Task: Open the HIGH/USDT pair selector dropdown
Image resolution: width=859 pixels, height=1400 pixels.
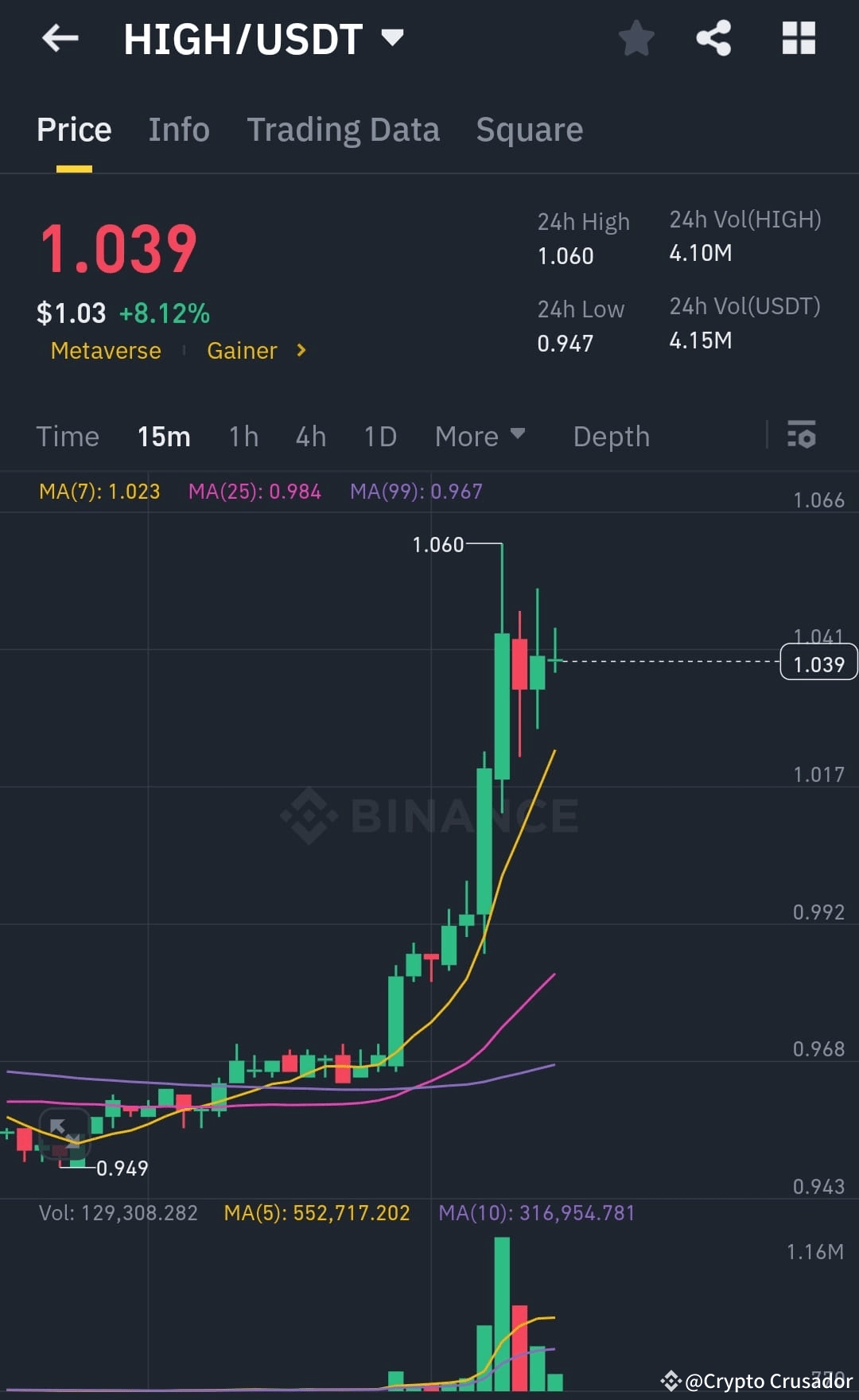Action: coord(391,37)
